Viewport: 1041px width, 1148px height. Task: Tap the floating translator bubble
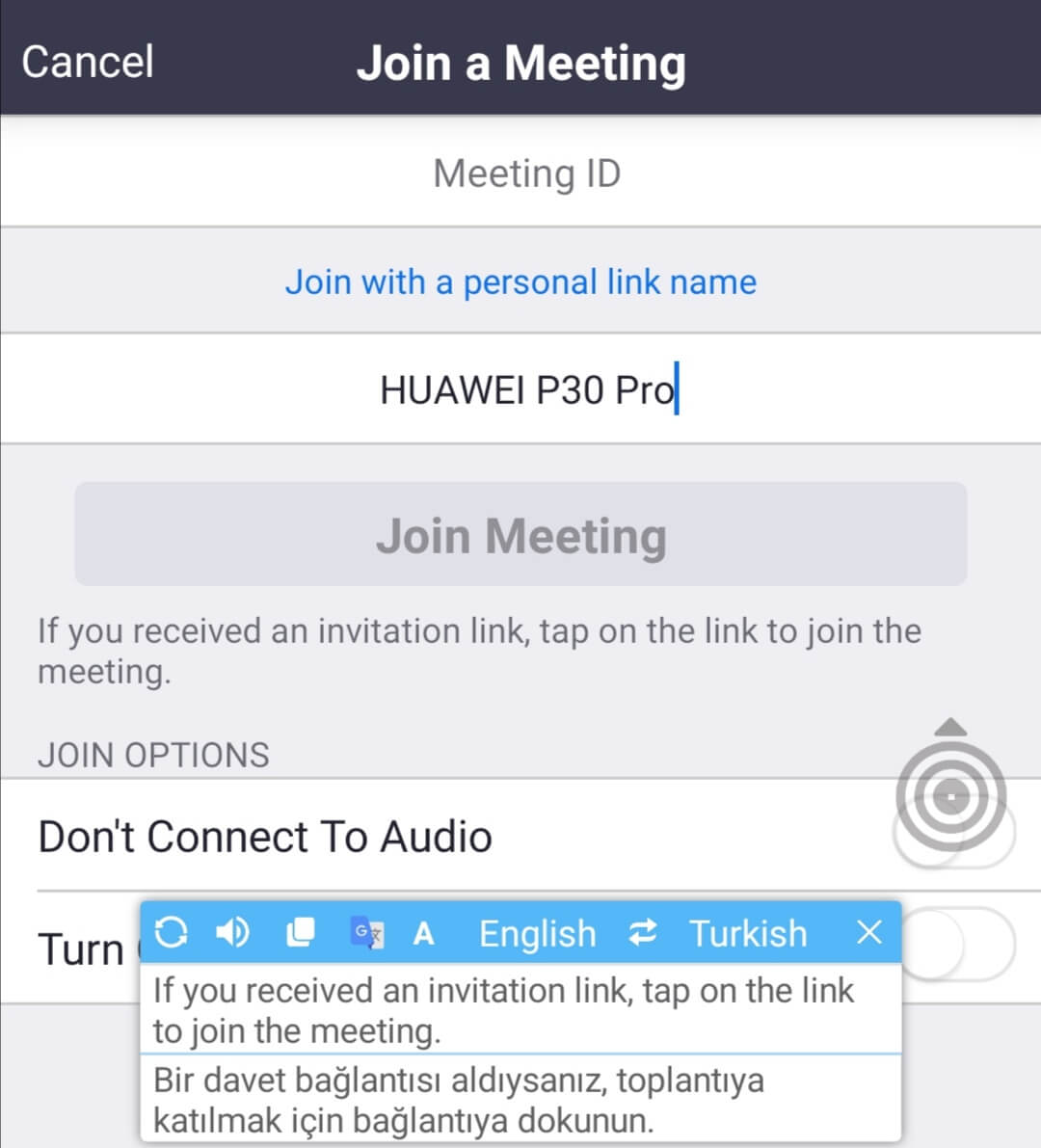[x=950, y=794]
